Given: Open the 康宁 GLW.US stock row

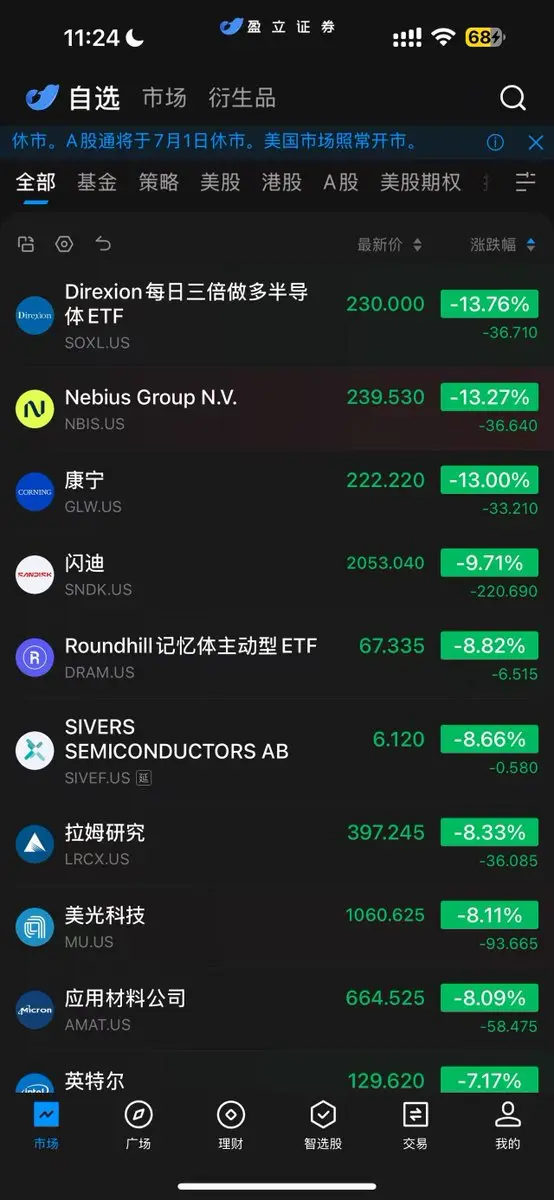Looking at the screenshot, I should tap(277, 491).
